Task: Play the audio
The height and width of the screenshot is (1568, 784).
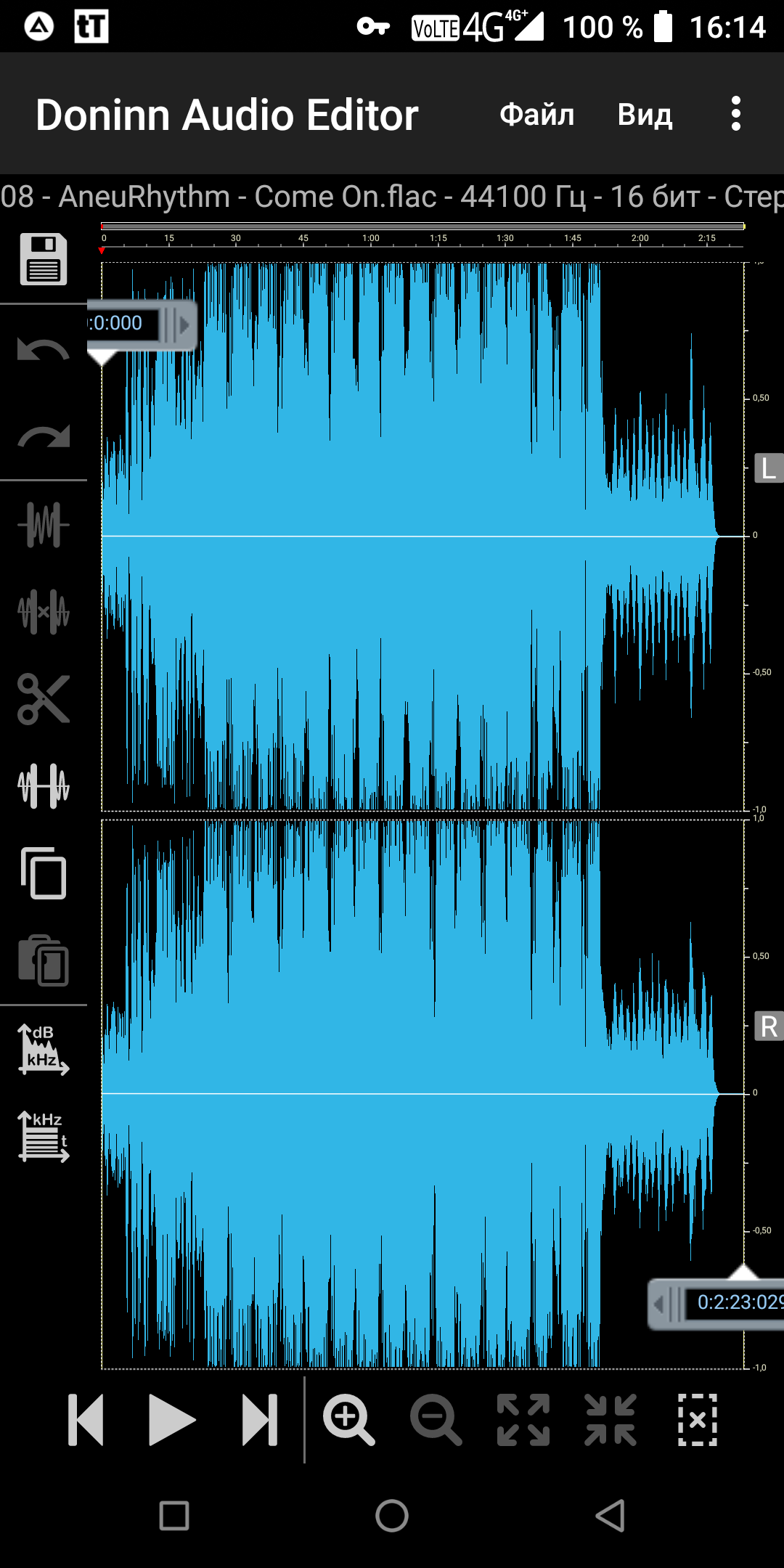Action: click(x=172, y=1420)
